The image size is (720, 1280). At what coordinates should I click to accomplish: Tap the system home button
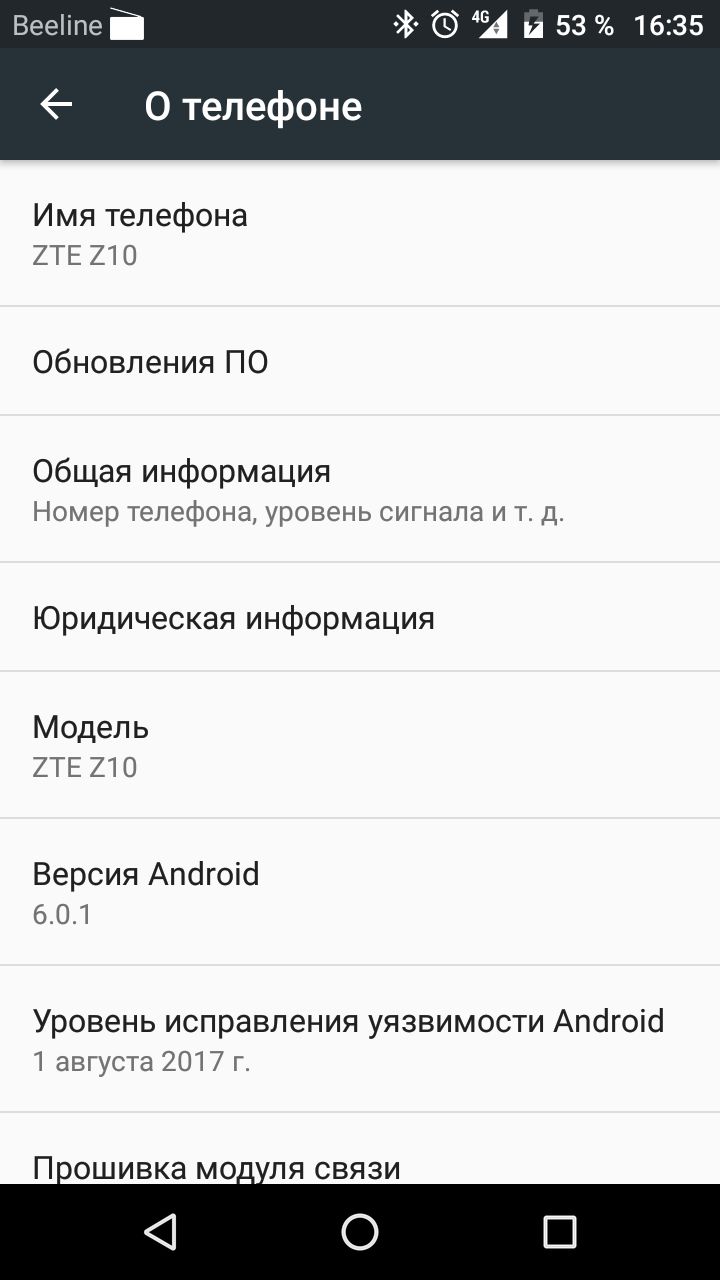pos(360,1232)
